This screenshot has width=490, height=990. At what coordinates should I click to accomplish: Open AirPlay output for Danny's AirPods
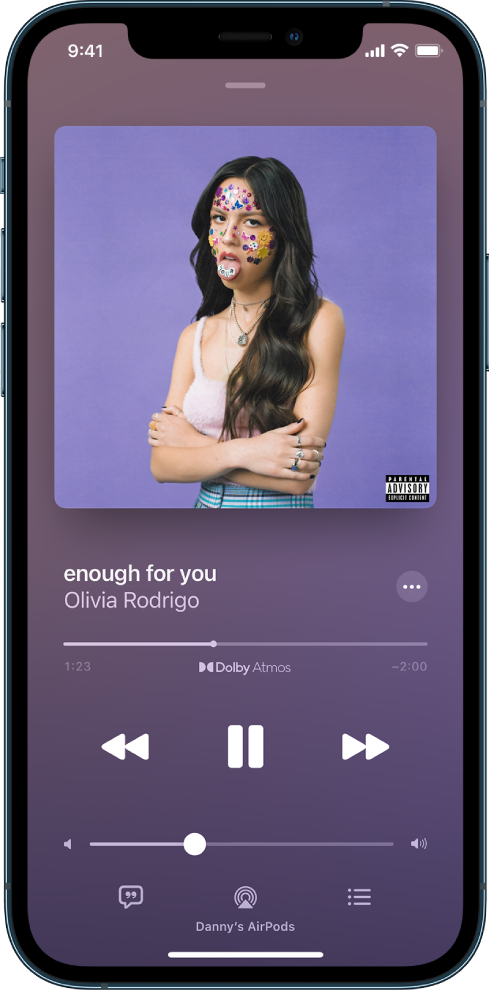[x=245, y=897]
